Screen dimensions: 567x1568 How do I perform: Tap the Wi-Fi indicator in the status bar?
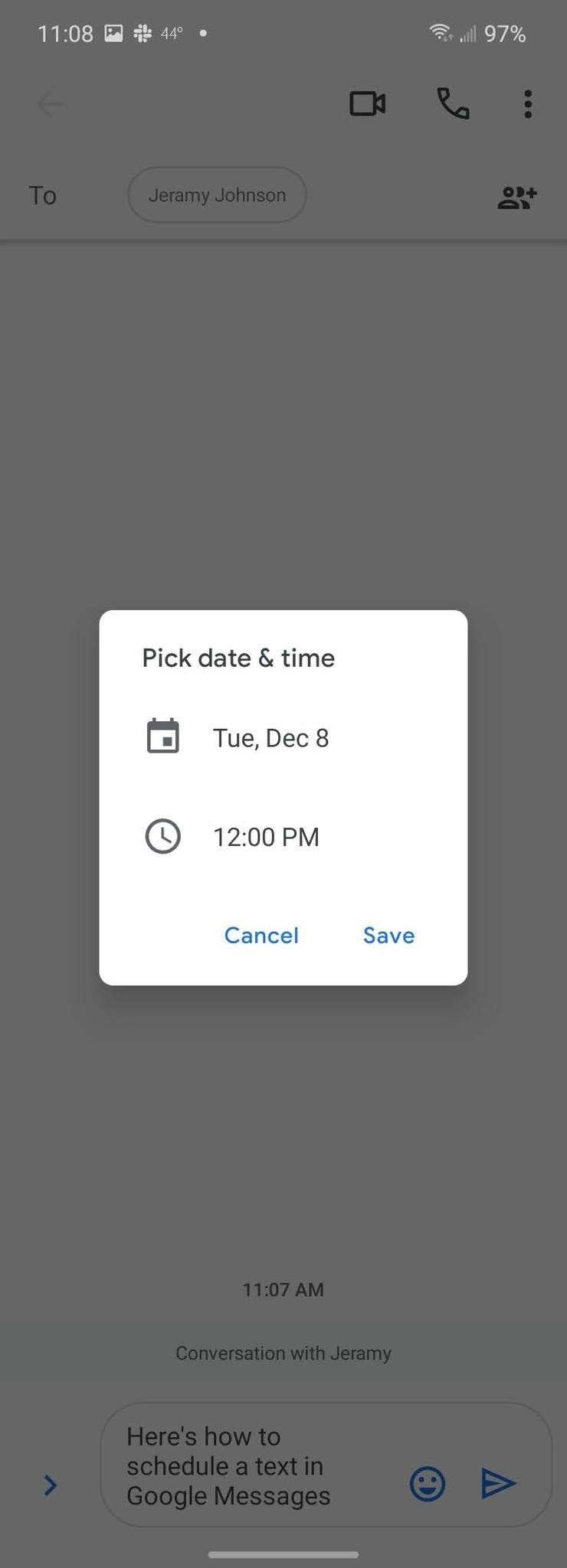[x=441, y=32]
